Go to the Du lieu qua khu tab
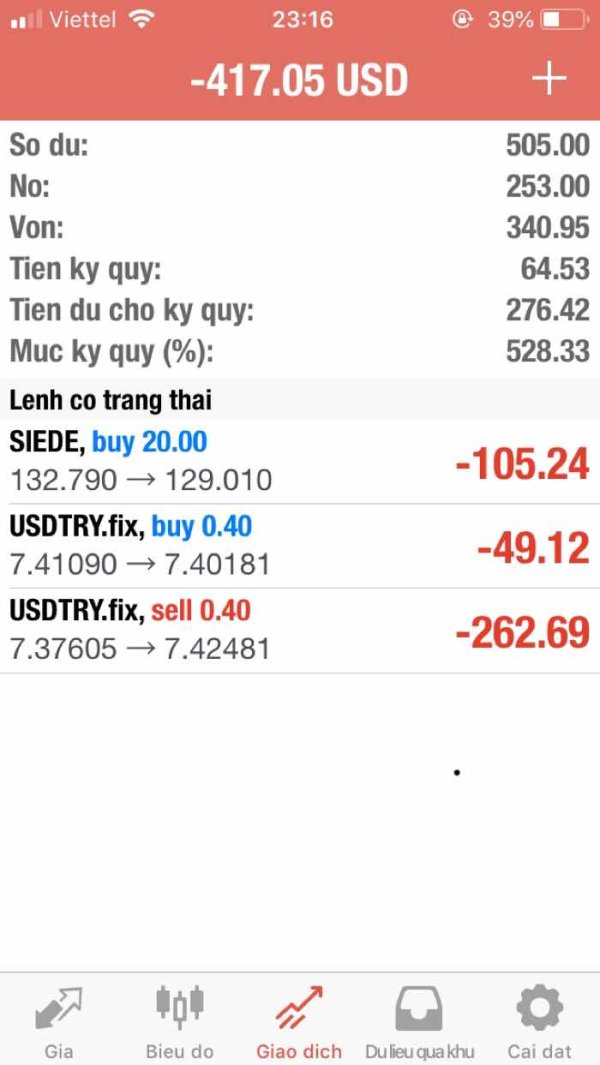 (x=420, y=1020)
